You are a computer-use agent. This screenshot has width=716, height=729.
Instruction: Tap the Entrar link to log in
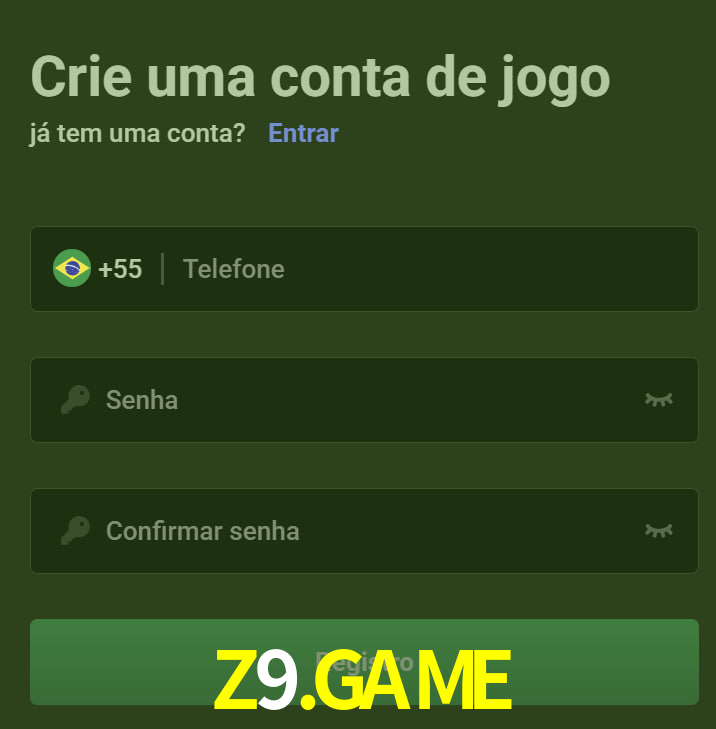click(x=303, y=133)
